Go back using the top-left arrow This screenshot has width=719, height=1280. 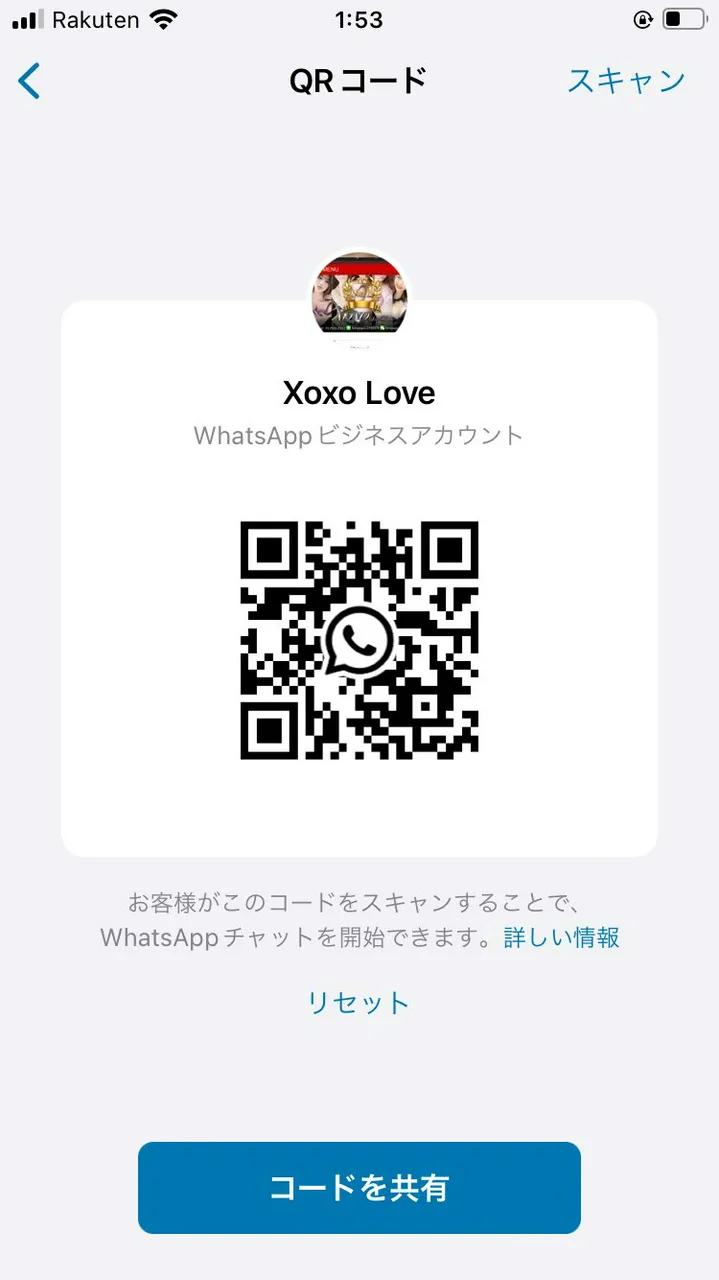(30, 81)
